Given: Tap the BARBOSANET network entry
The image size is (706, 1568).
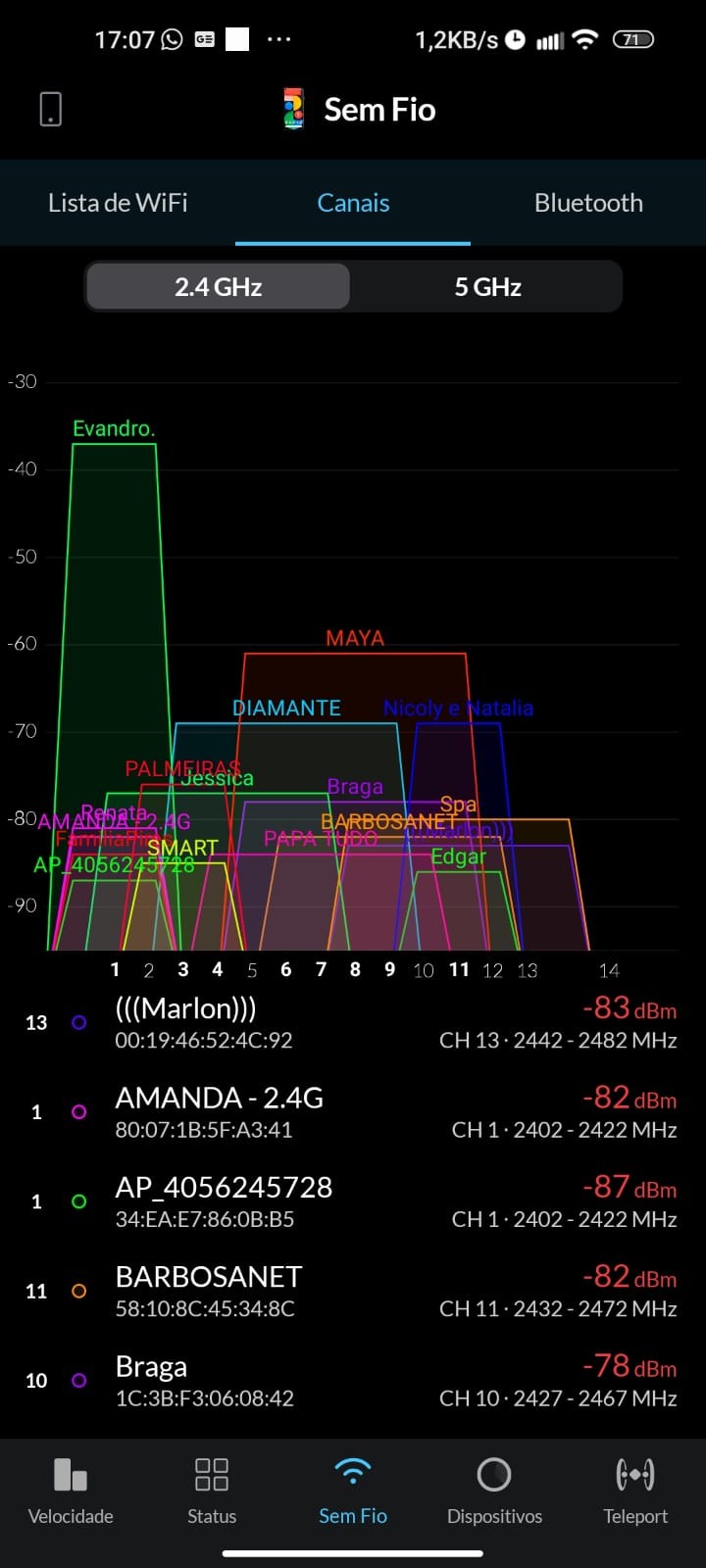Looking at the screenshot, I should pos(353,1292).
